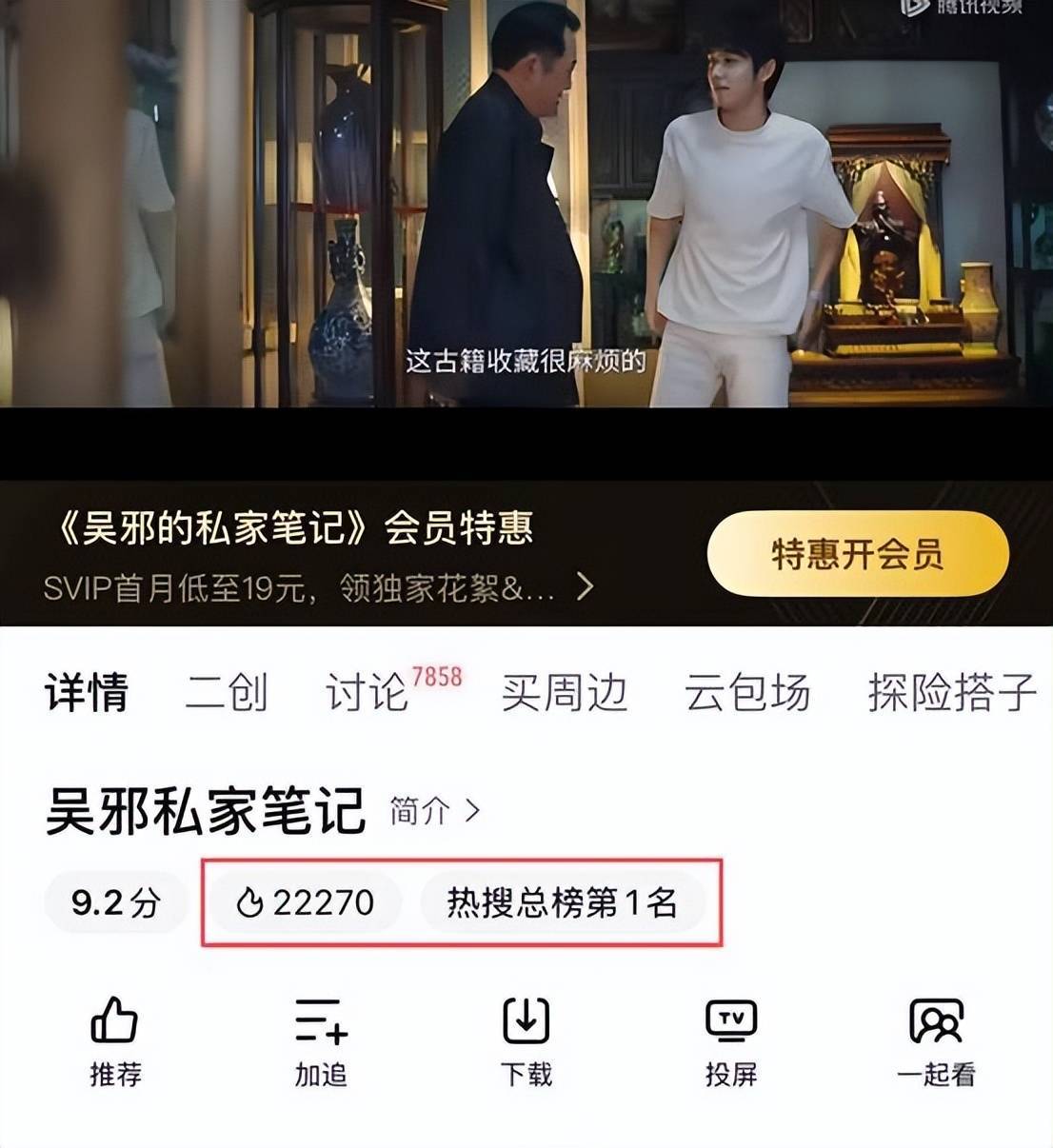Start a watch party with 一起看
Image resolution: width=1053 pixels, height=1148 pixels.
pyautogui.click(x=936, y=1040)
